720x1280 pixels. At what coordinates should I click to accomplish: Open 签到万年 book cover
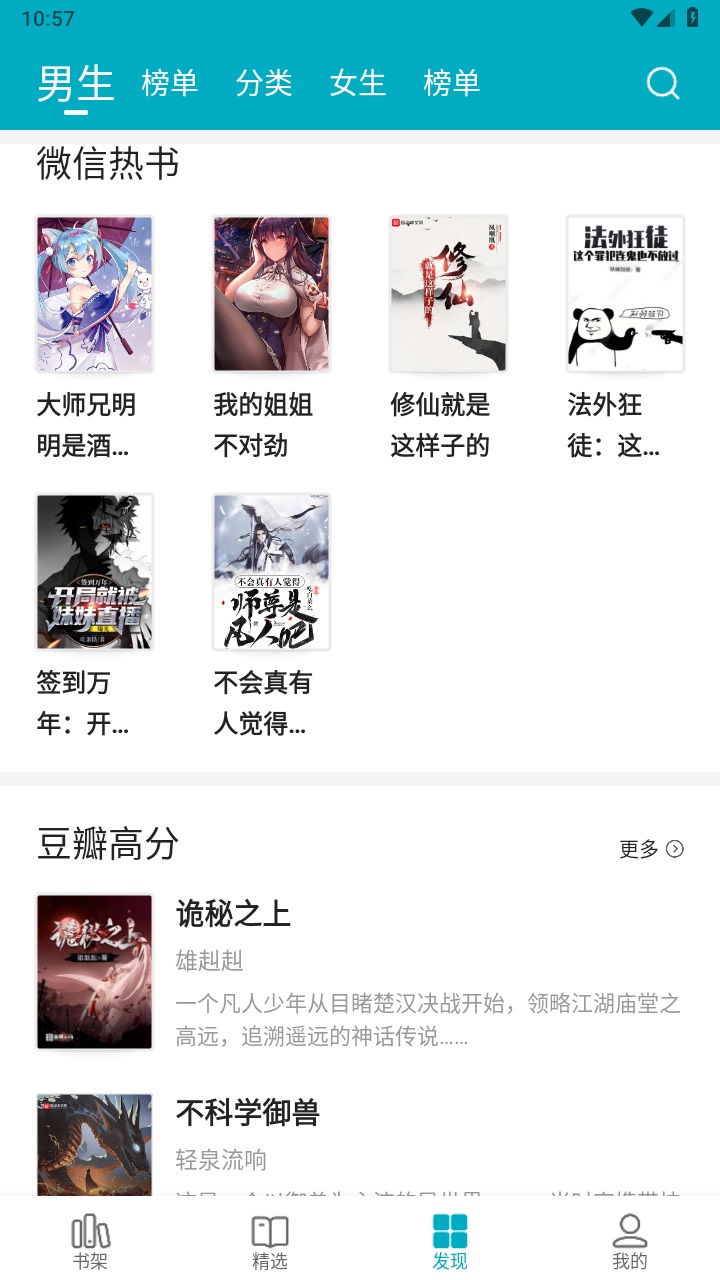(x=93, y=571)
